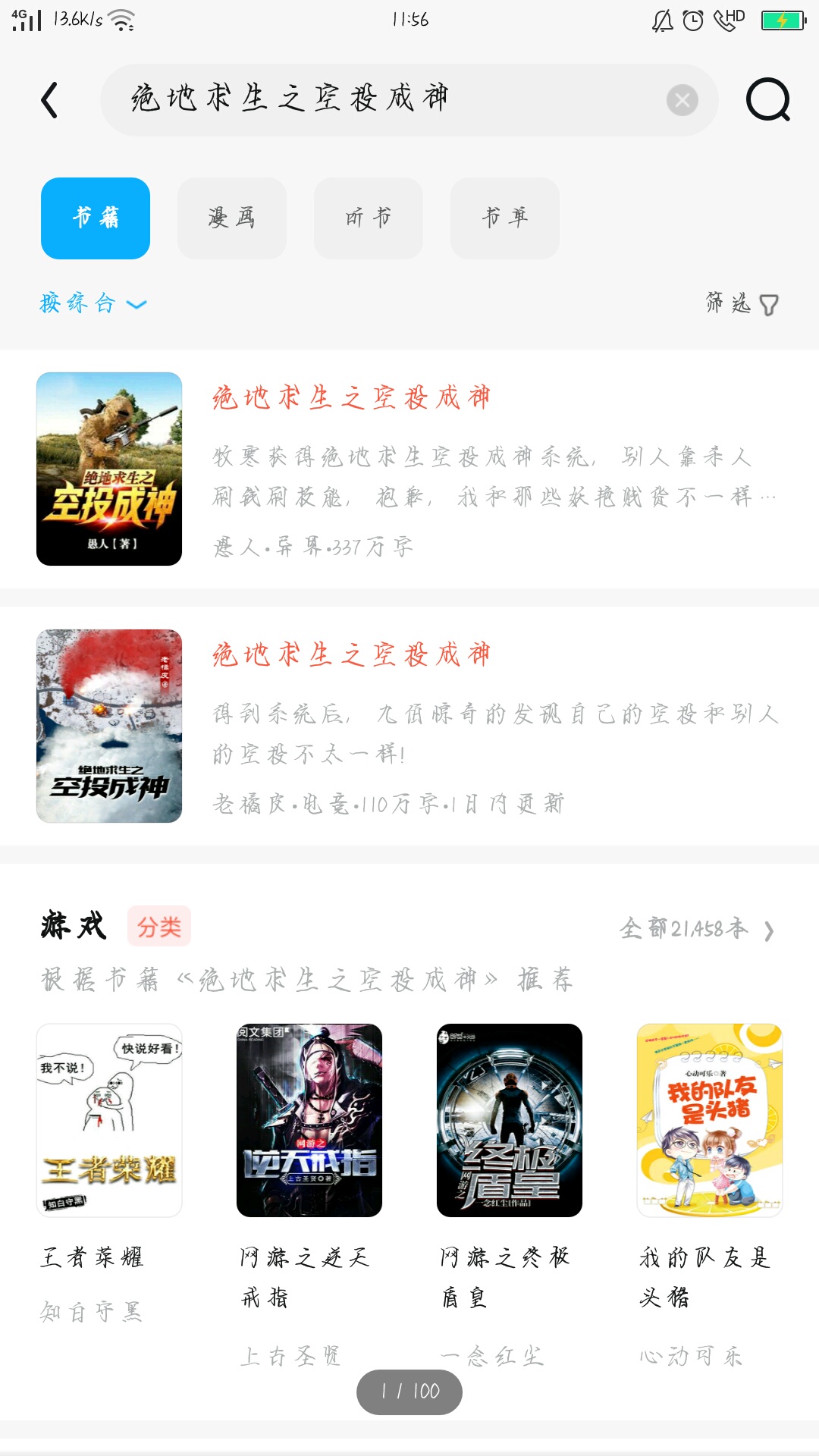View all 21,458 game books

click(x=696, y=929)
